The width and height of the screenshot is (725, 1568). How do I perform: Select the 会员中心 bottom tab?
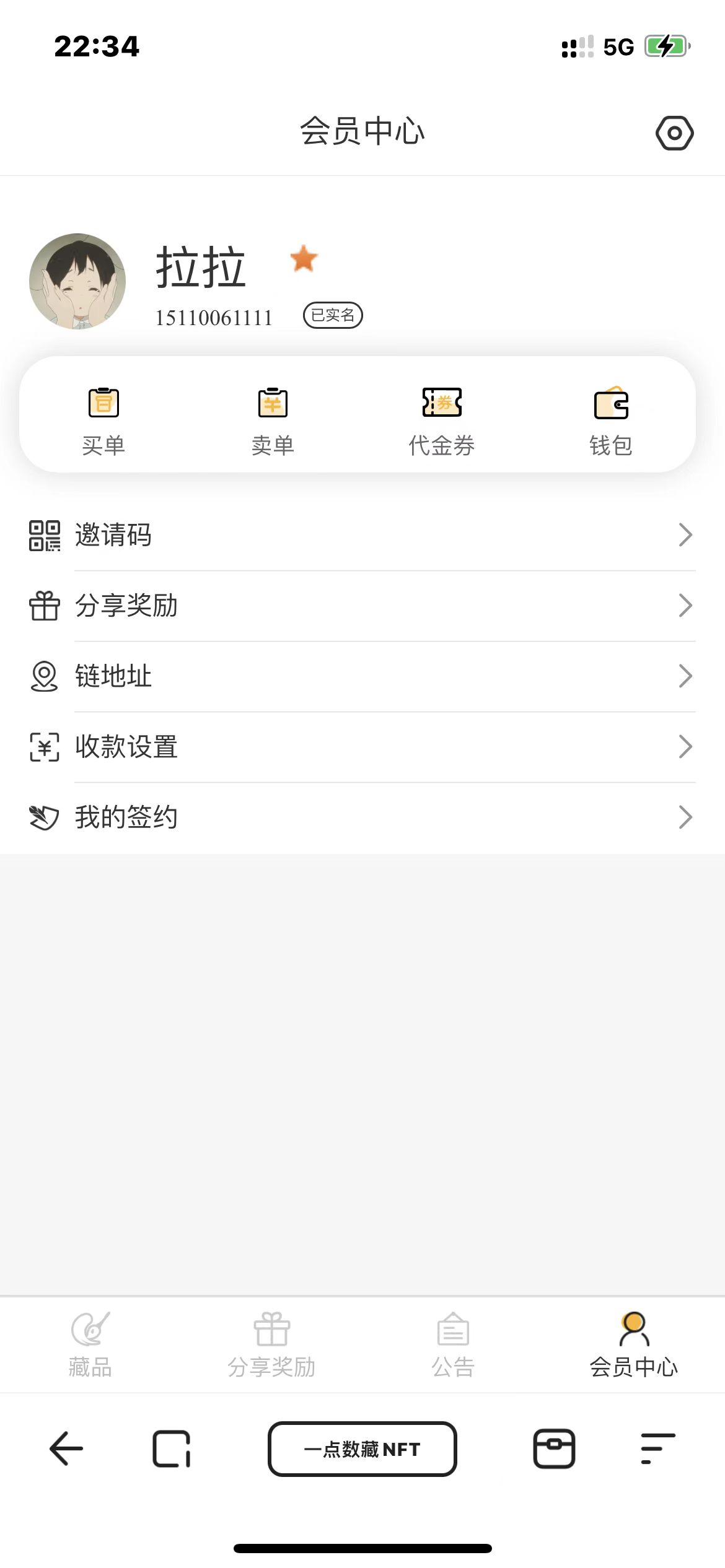634,1344
